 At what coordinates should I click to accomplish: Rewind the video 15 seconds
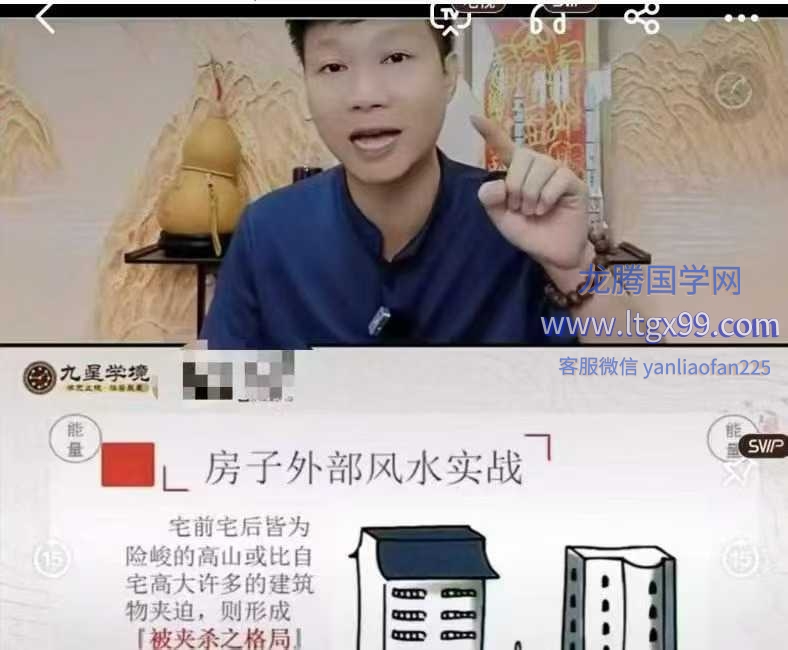50,556
